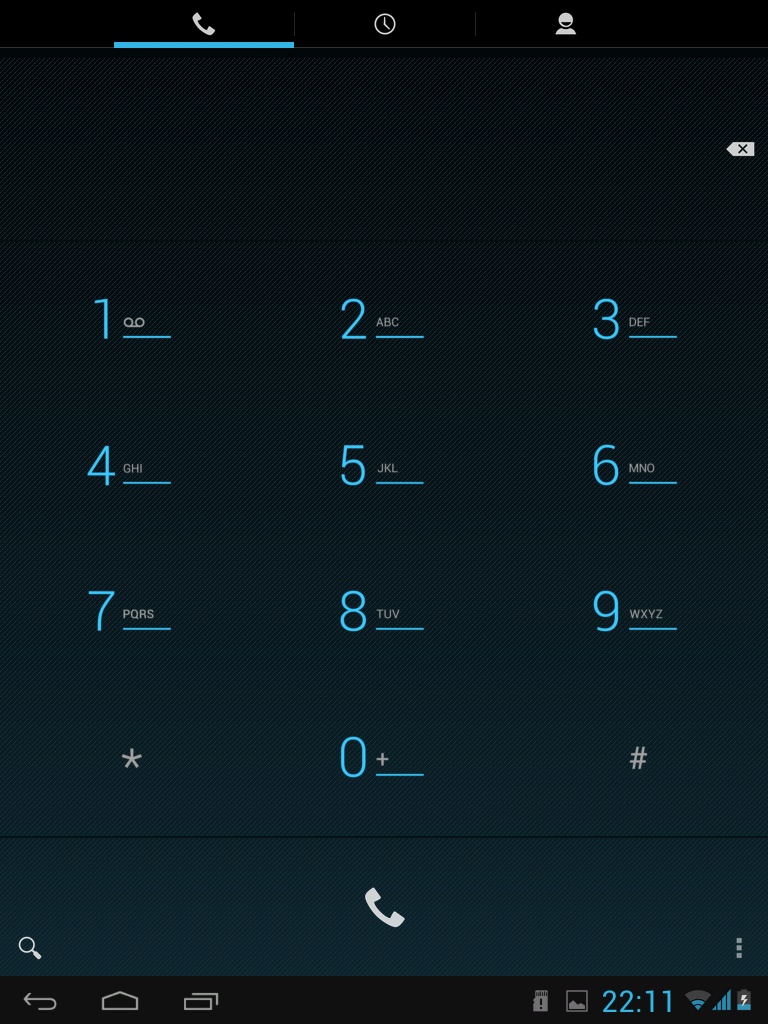Viewport: 768px width, 1024px height.
Task: Enter digit 8 TUV
Action: [381, 611]
